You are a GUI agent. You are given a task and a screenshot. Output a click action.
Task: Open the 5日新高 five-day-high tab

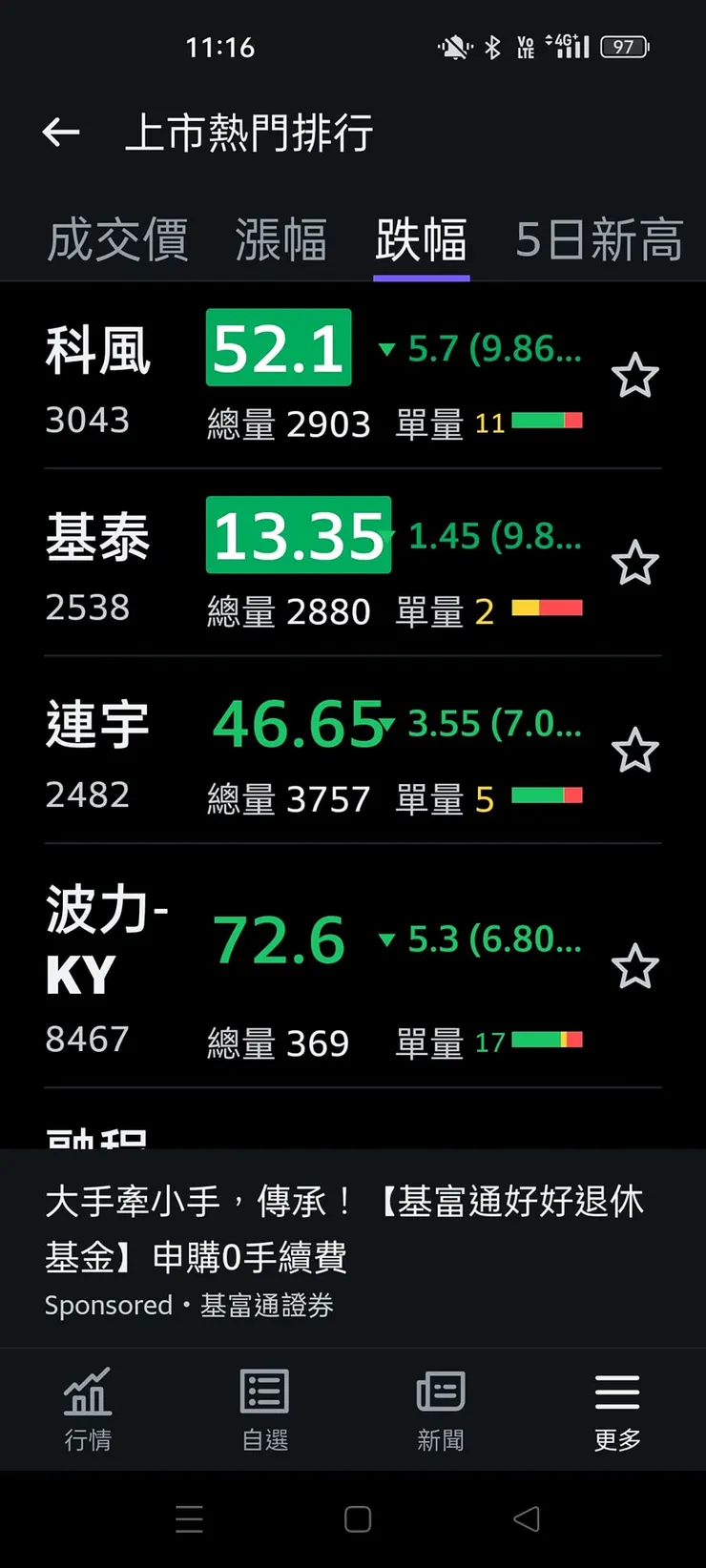[598, 240]
